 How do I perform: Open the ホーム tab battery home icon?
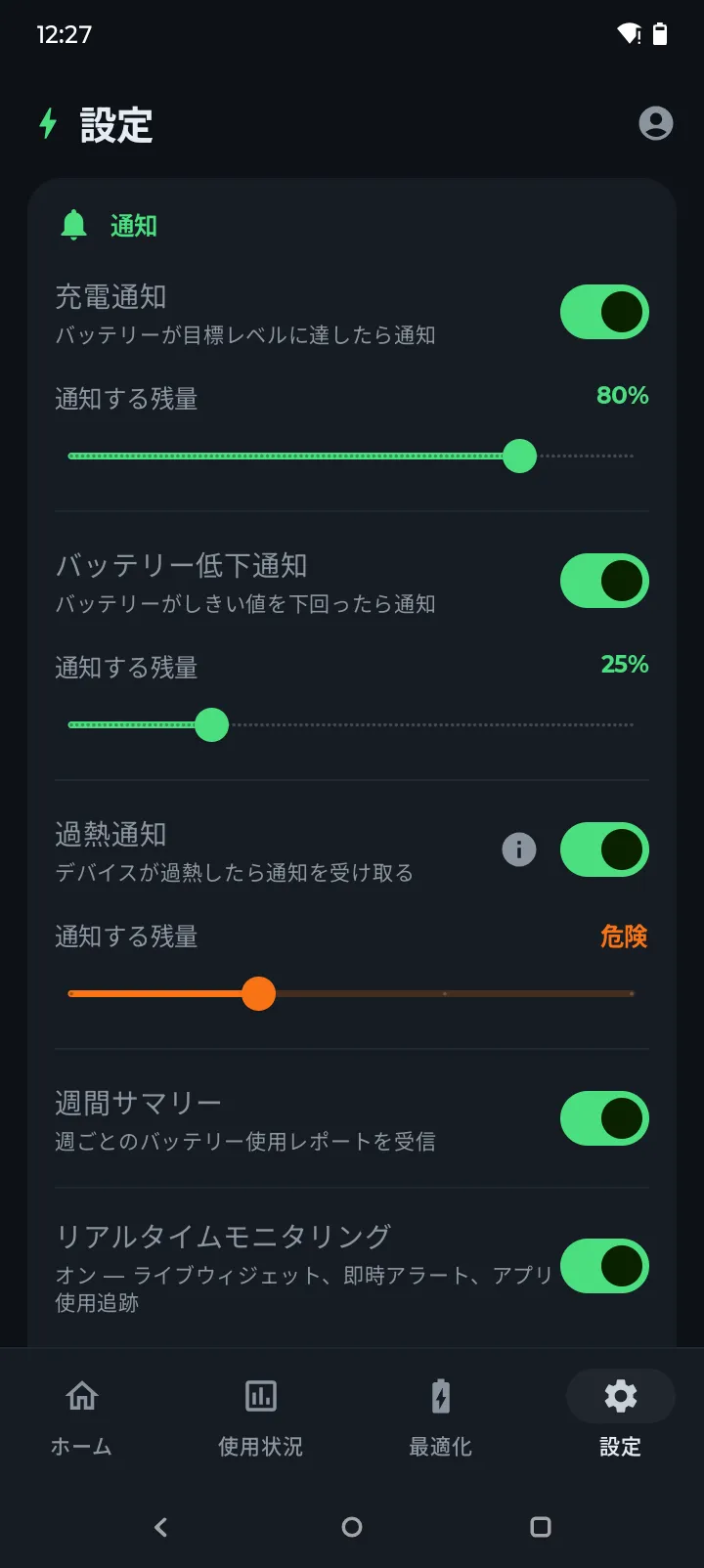[x=81, y=1396]
